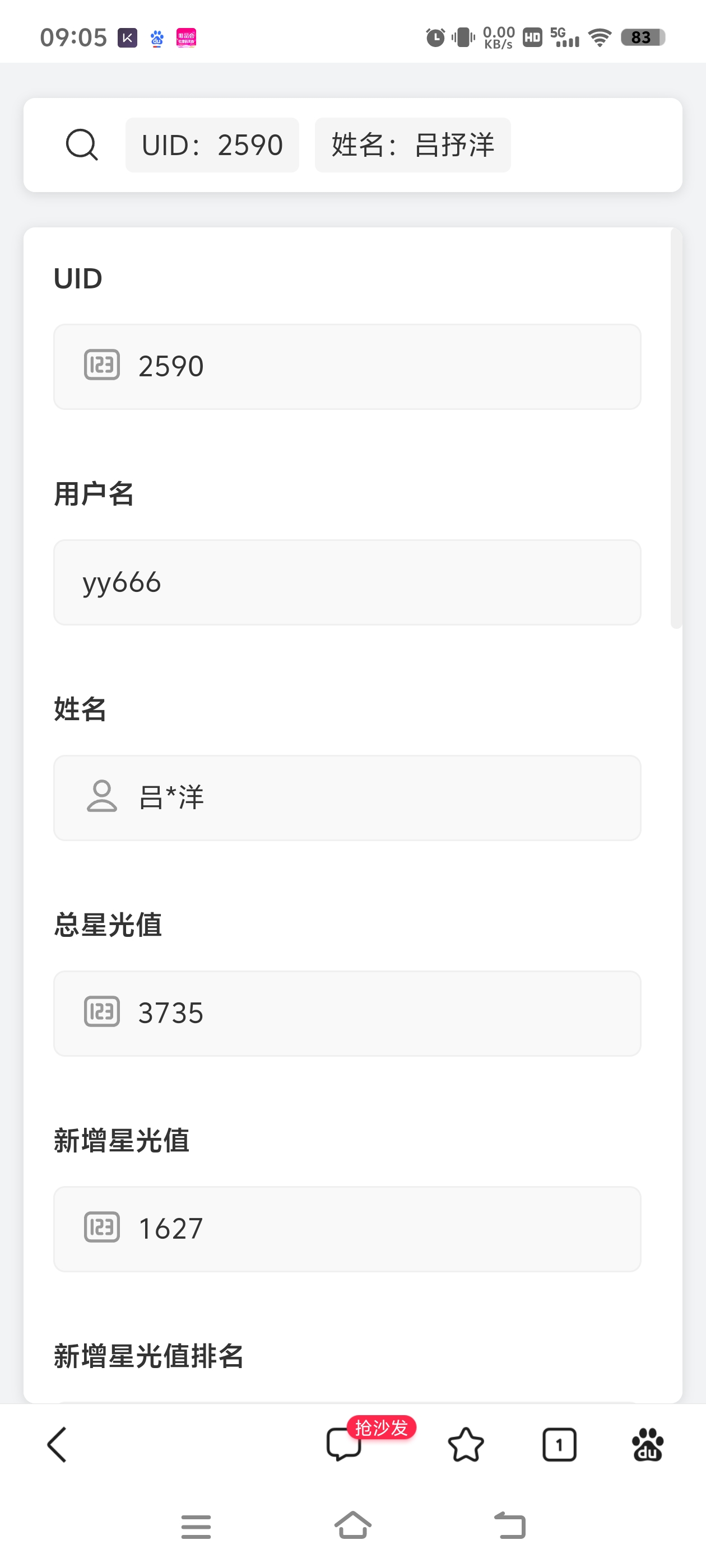Tap the 新增星光值 field showing 1627
This screenshot has height=1568, width=706.
coord(347,1229)
